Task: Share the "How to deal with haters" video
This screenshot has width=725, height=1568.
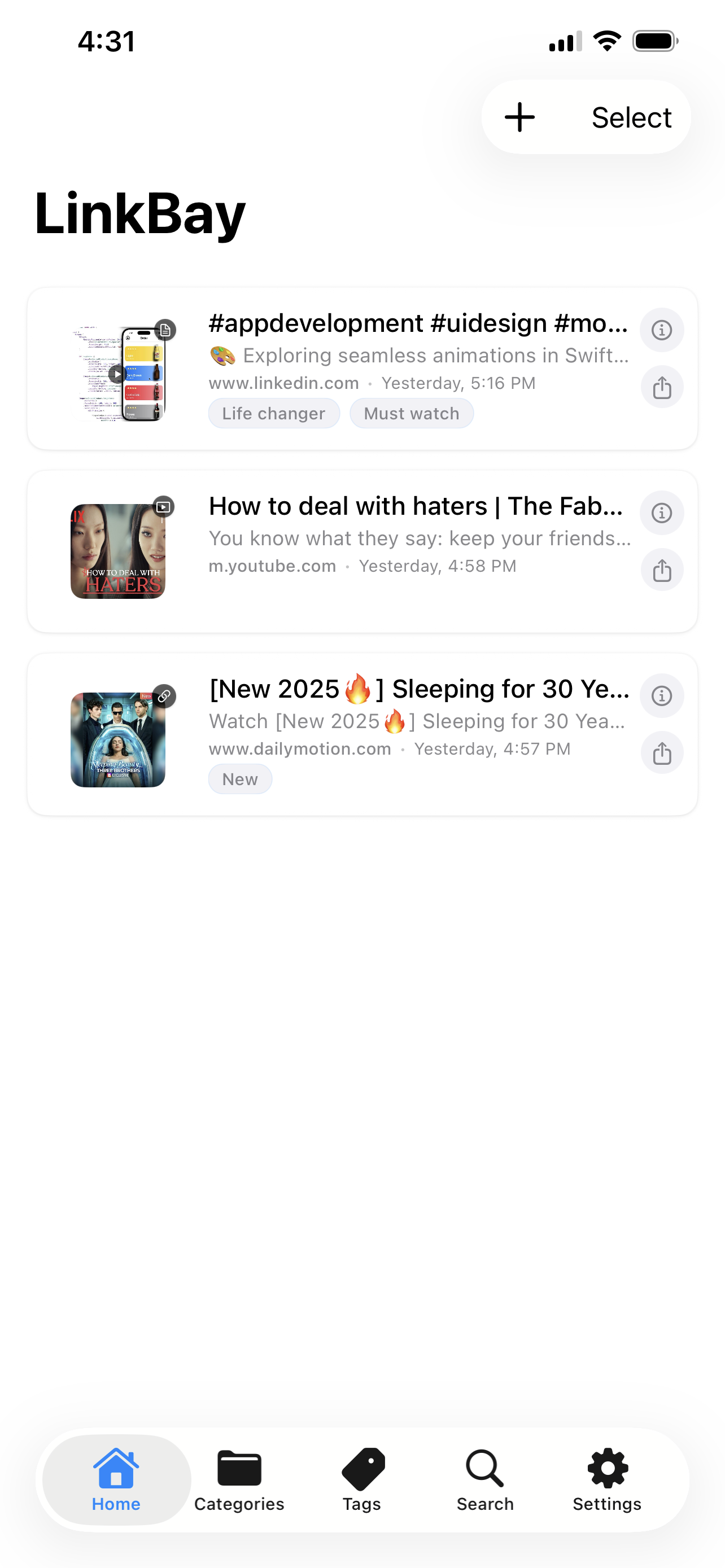Action: (x=662, y=570)
